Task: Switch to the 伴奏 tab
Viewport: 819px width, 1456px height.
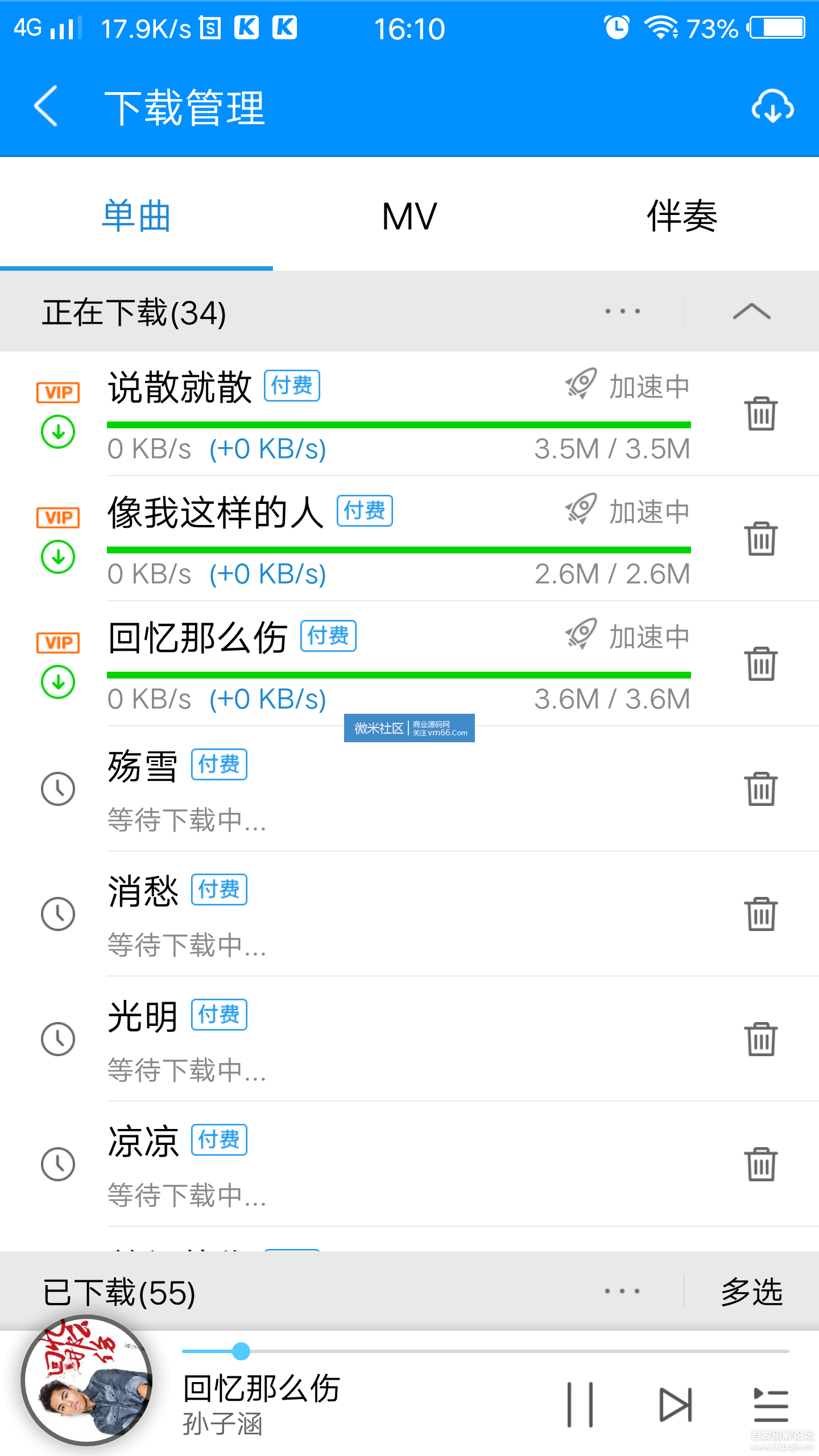Action: (682, 216)
